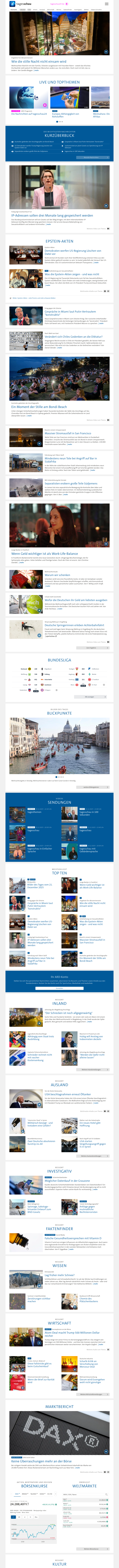Screen dimensions: 119x1568
Task: Read 'IP-Adressen sollen drei Monate lang gespeichert werden'
Action: click(52, 215)
